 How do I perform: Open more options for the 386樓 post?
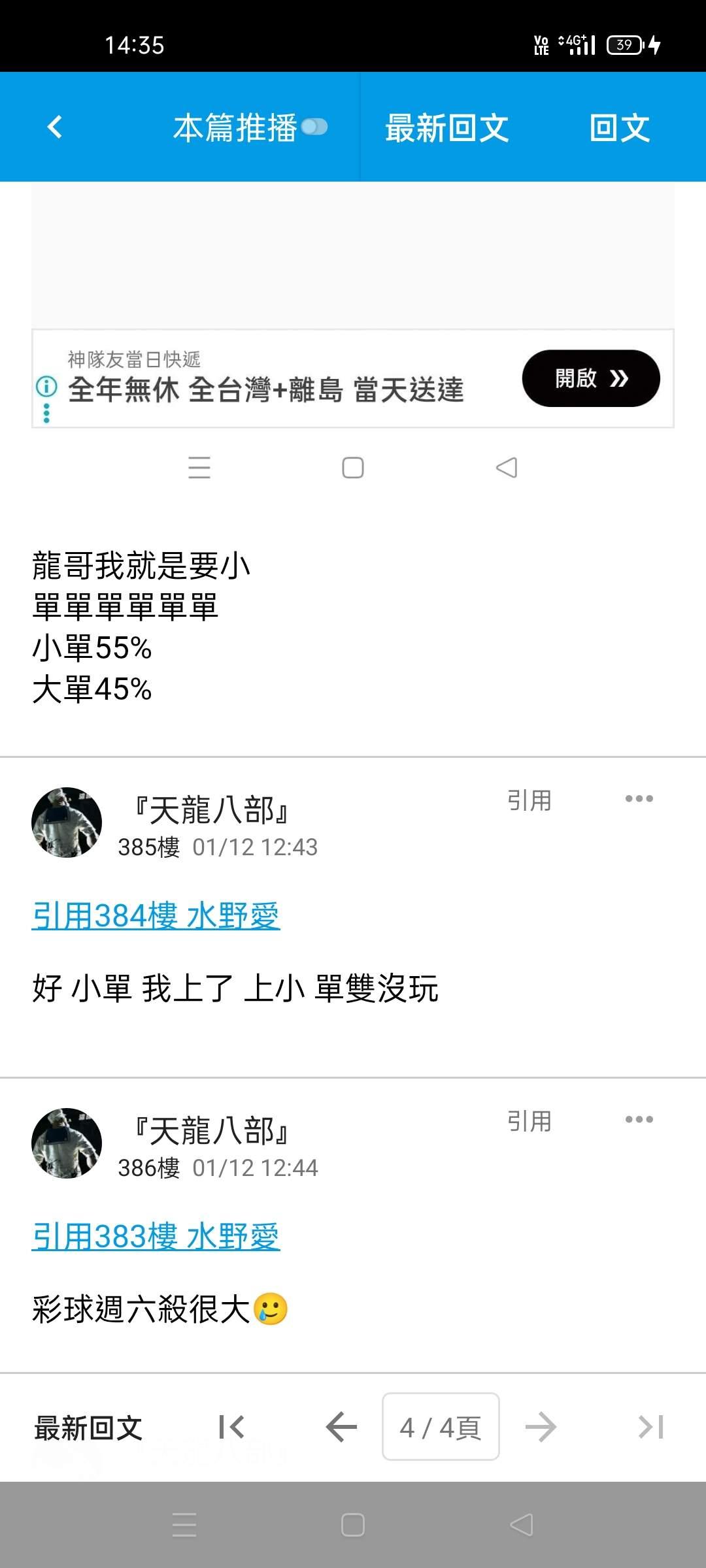point(639,1119)
